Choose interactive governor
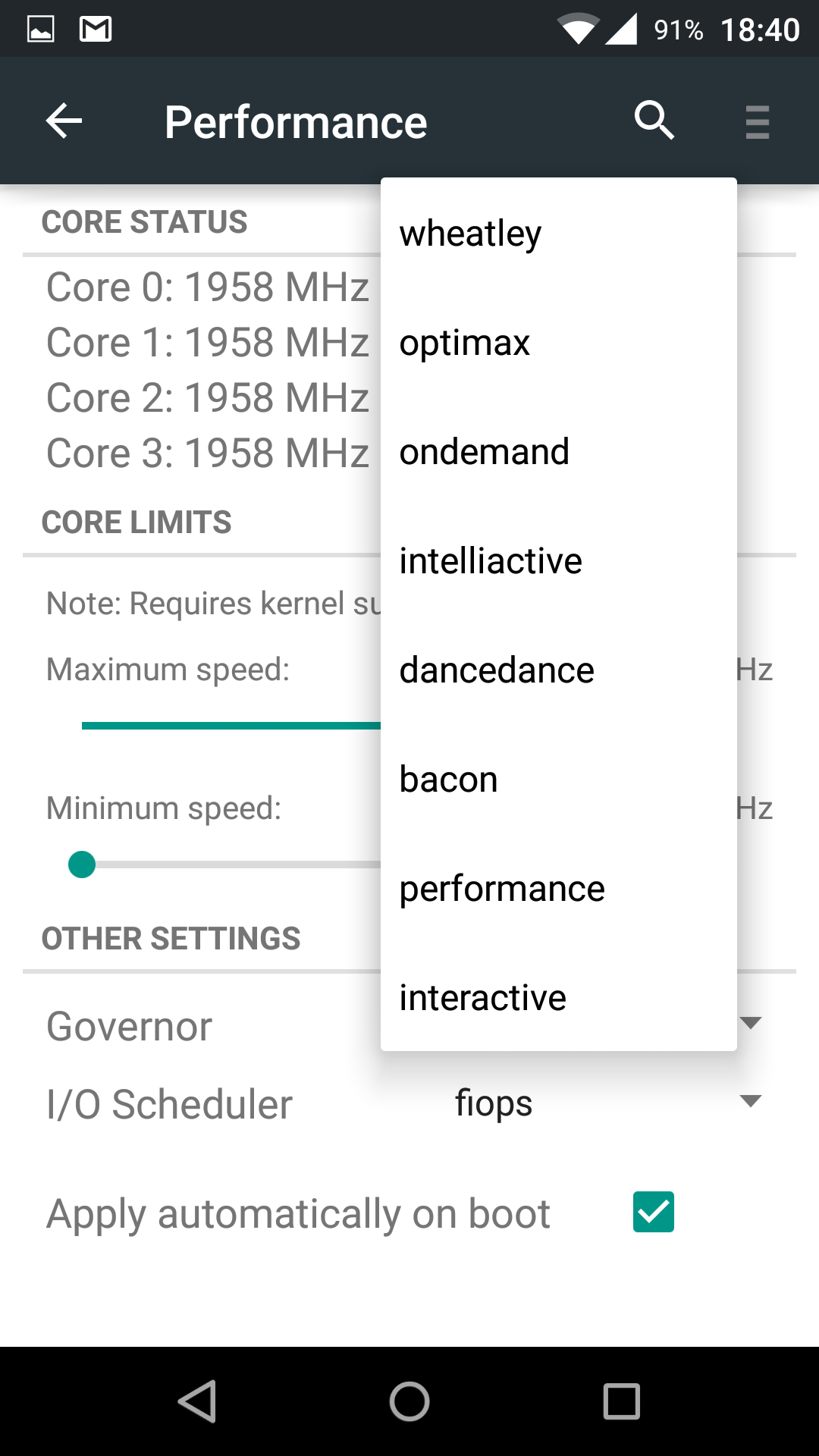The height and width of the screenshot is (1456, 819). tap(559, 997)
